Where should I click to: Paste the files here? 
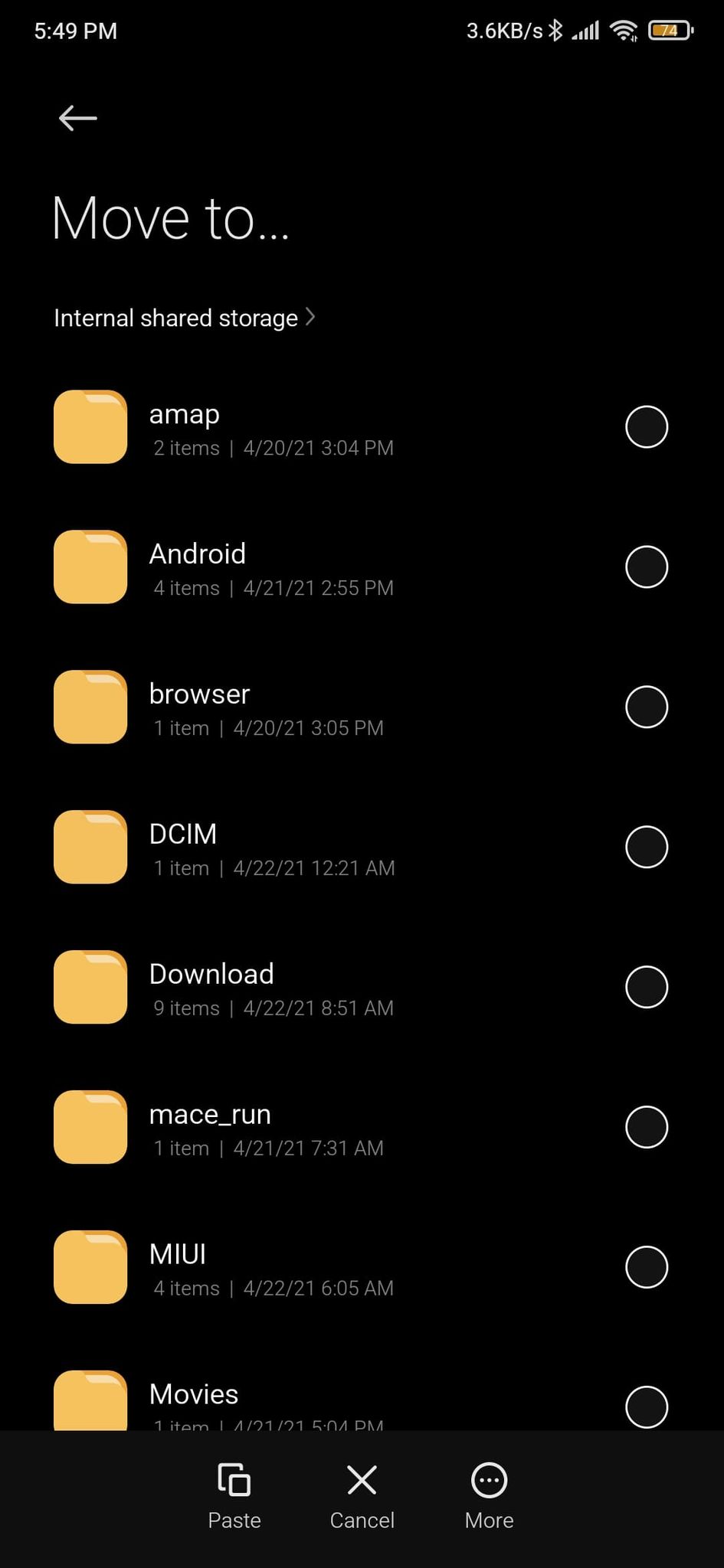(x=234, y=1497)
